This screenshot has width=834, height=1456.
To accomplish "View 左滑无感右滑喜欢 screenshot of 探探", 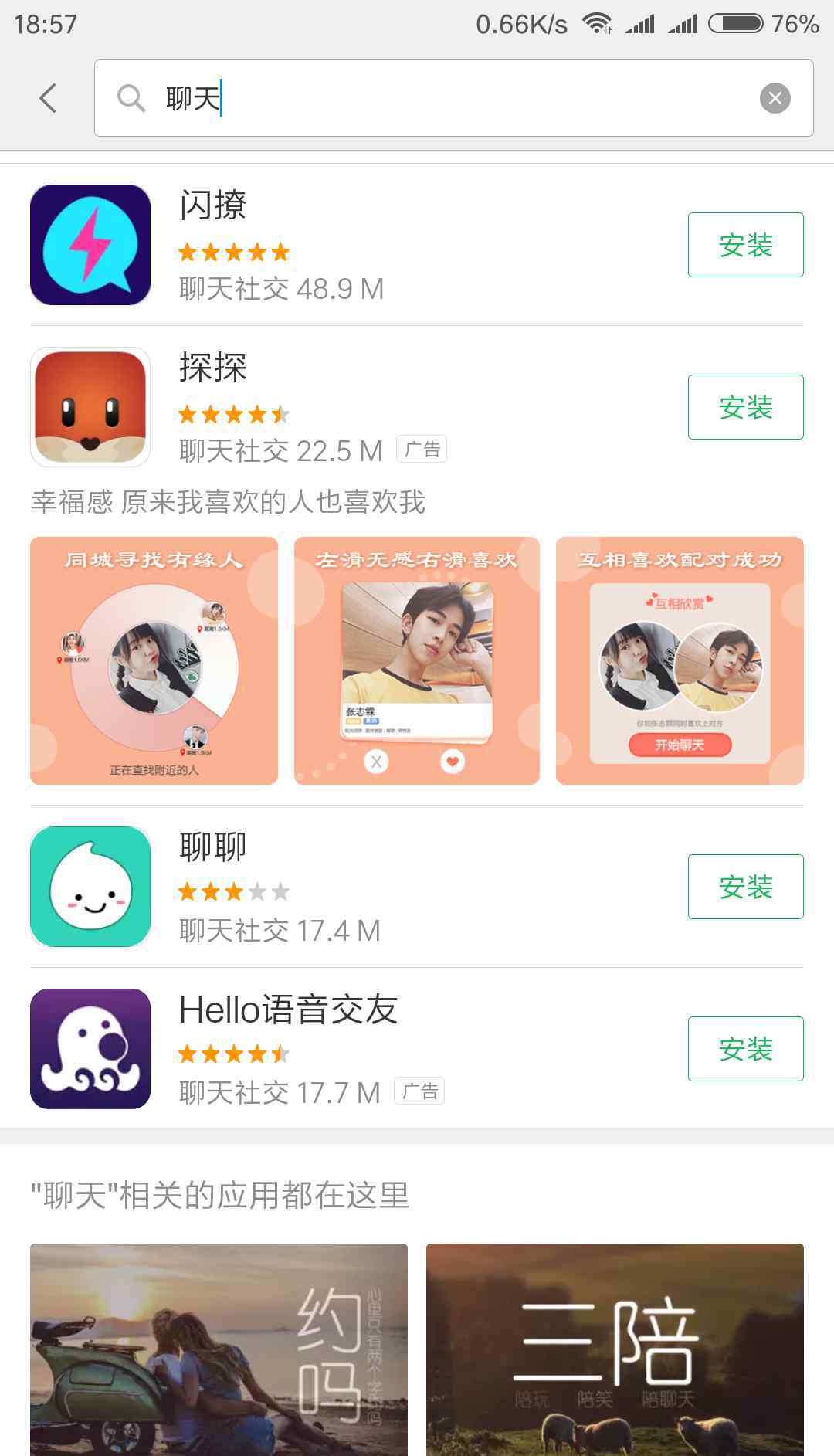I will pos(417,660).
